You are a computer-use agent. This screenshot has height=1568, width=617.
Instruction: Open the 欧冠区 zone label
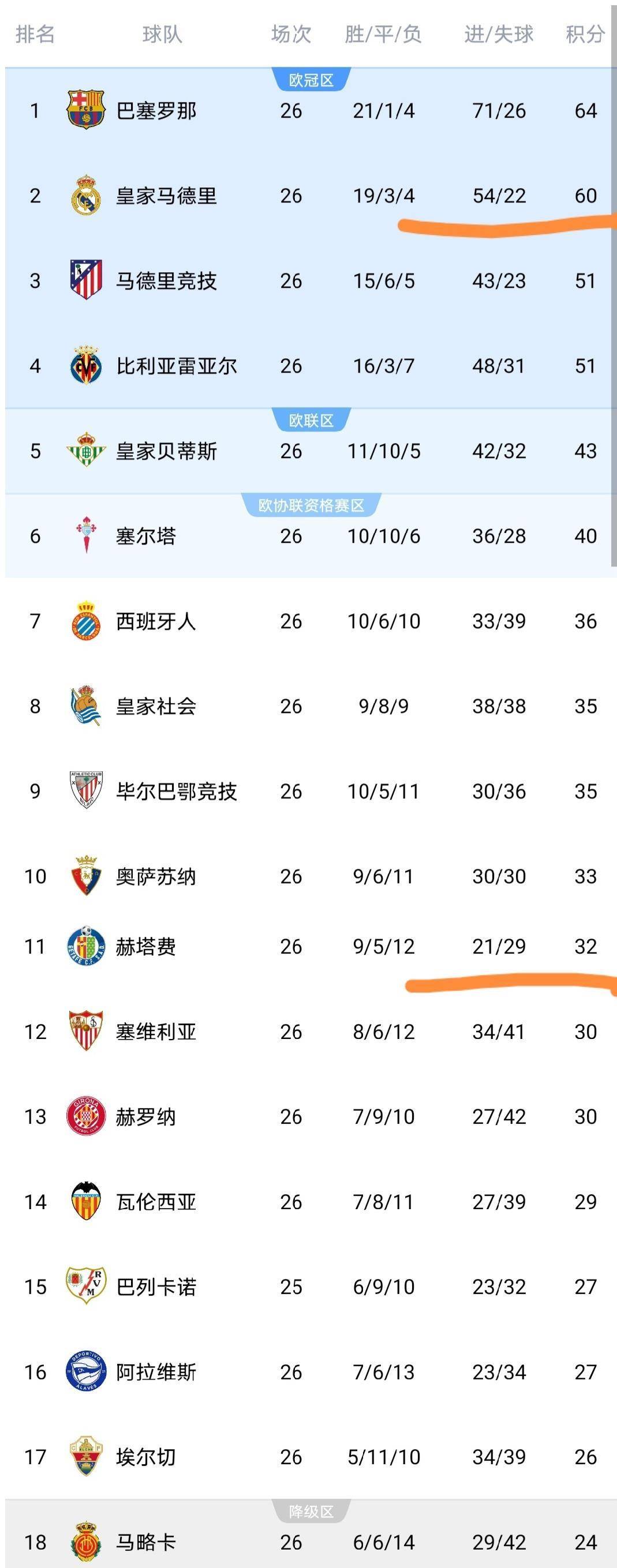click(x=311, y=77)
